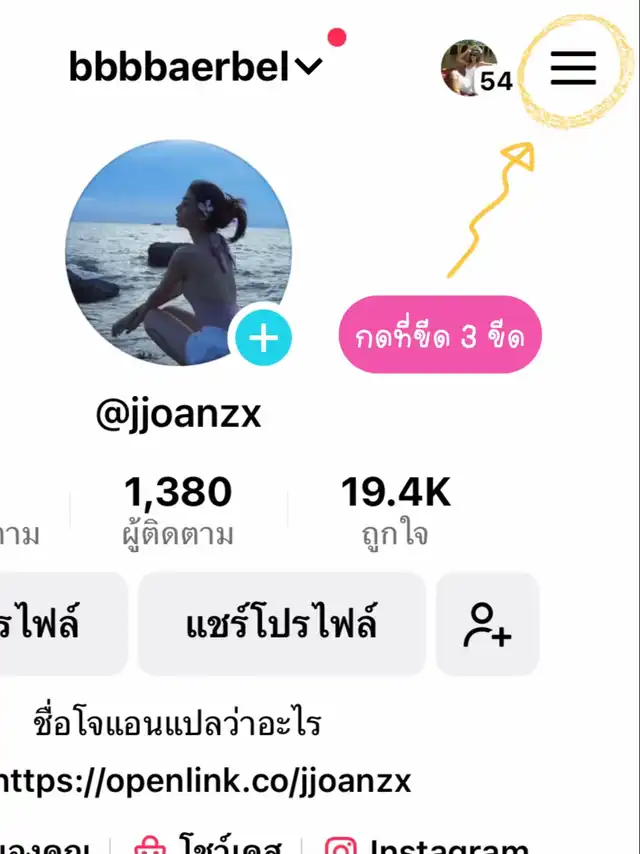Open the three-line hamburger menu

573,68
